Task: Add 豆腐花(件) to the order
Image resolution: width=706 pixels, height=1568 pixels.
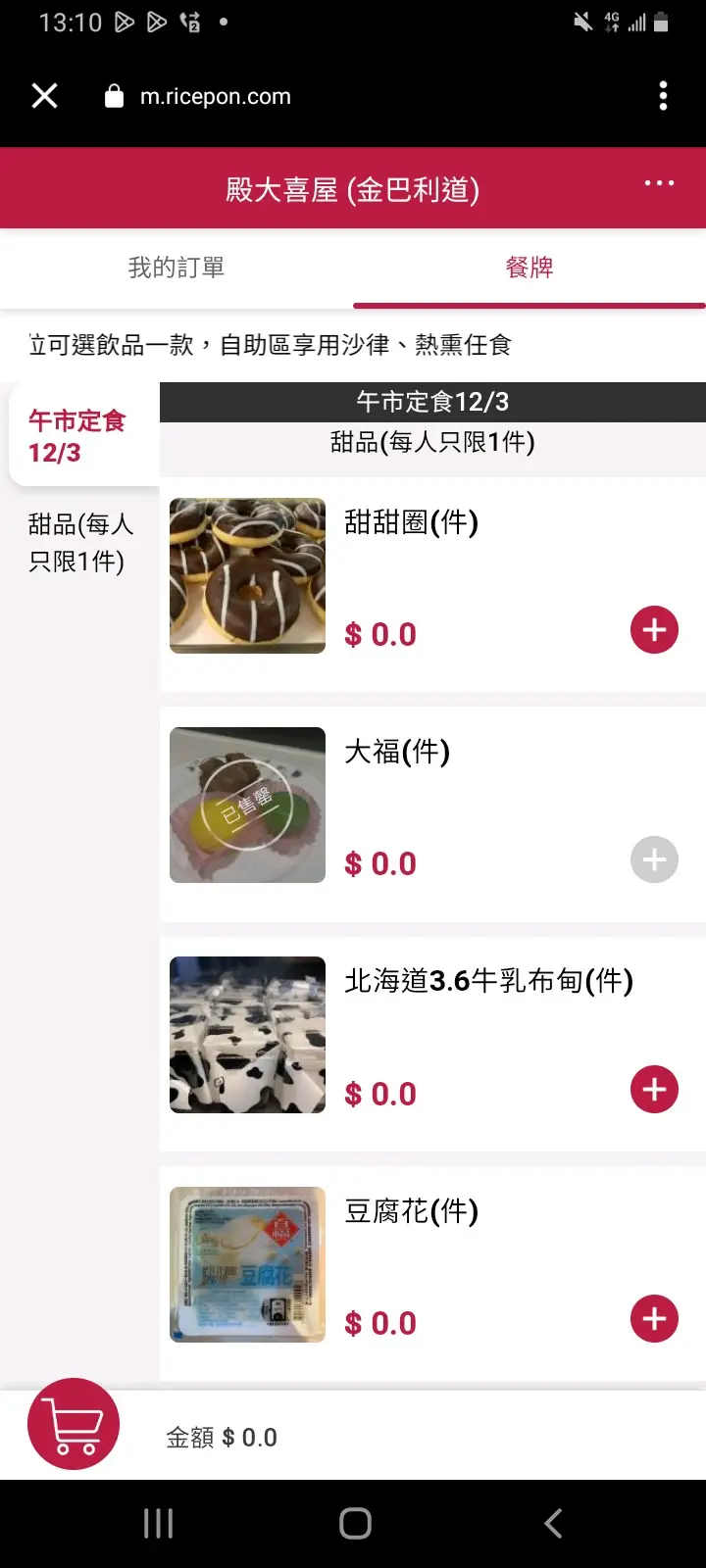Action: point(654,1319)
